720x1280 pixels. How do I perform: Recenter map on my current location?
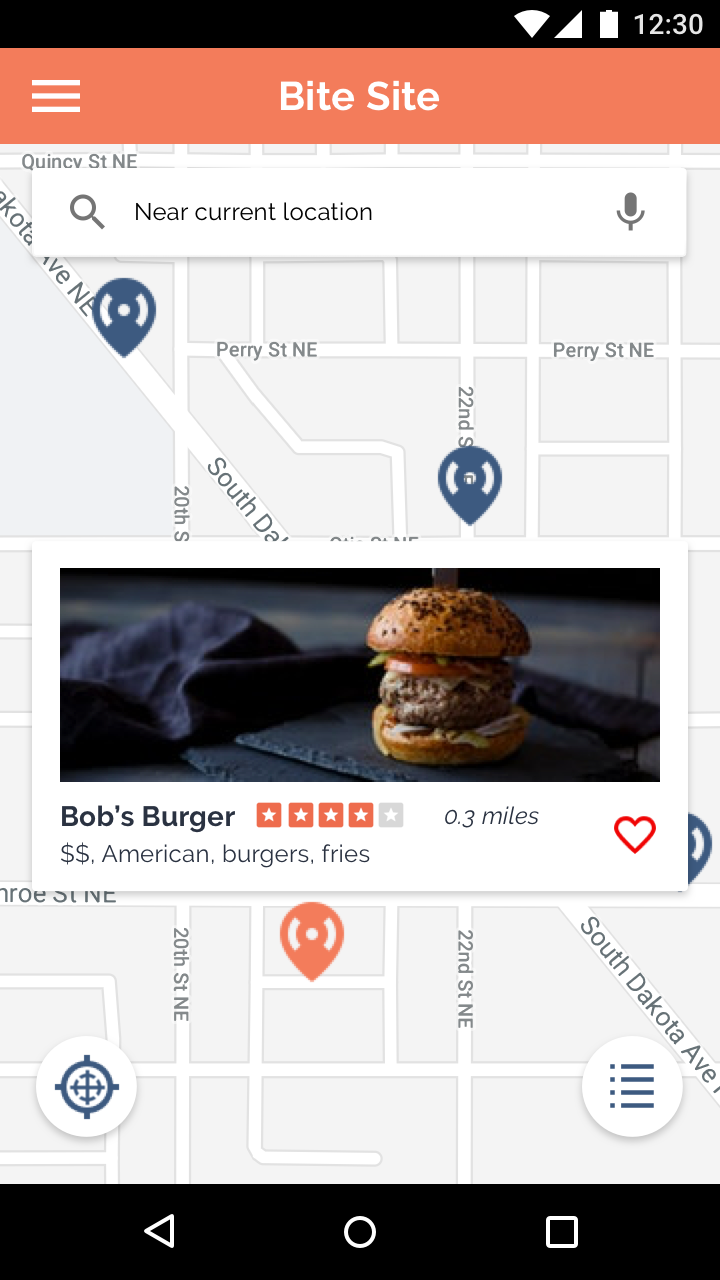[87, 1087]
